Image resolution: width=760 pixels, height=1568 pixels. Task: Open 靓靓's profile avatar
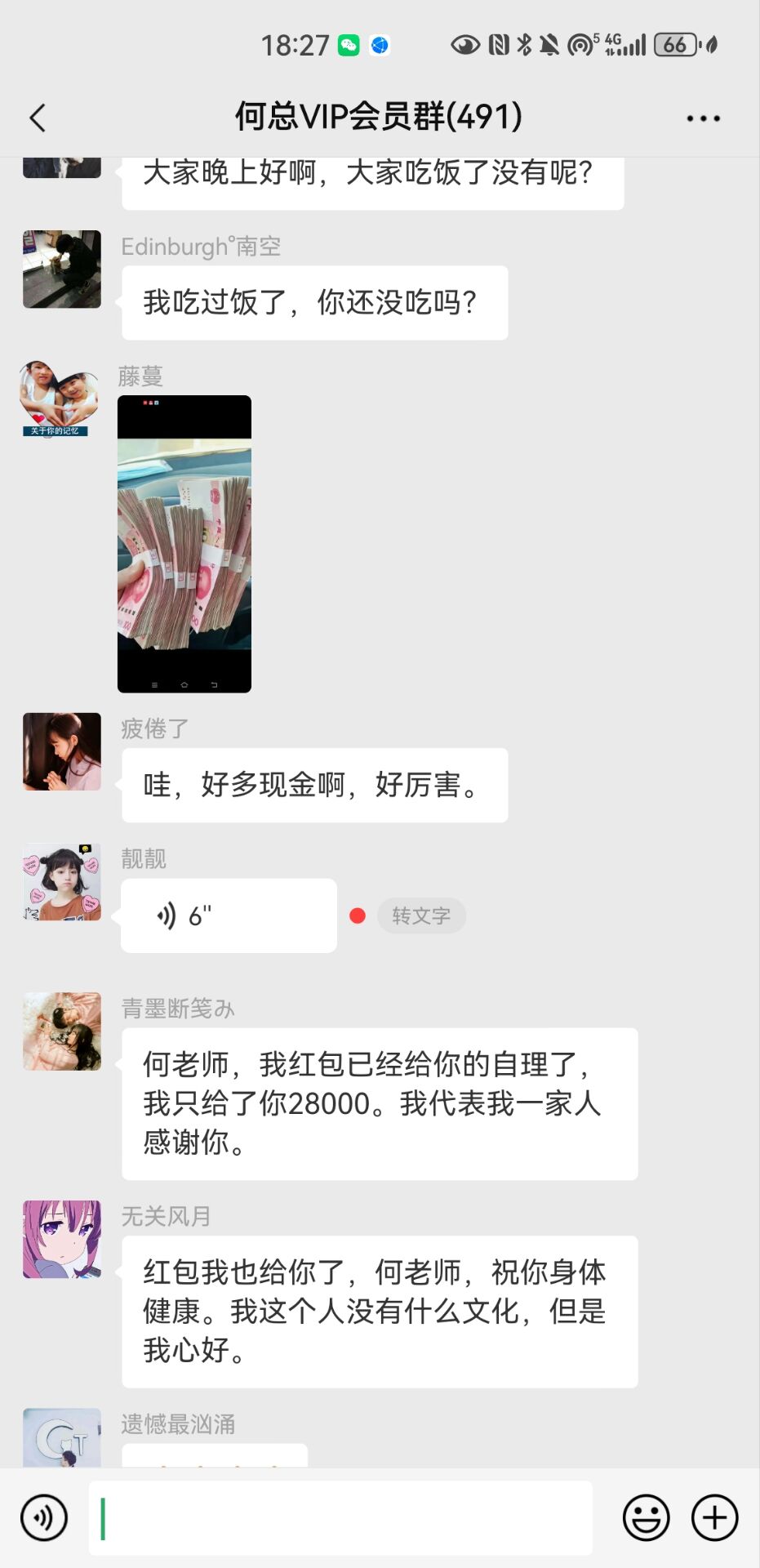[62, 882]
